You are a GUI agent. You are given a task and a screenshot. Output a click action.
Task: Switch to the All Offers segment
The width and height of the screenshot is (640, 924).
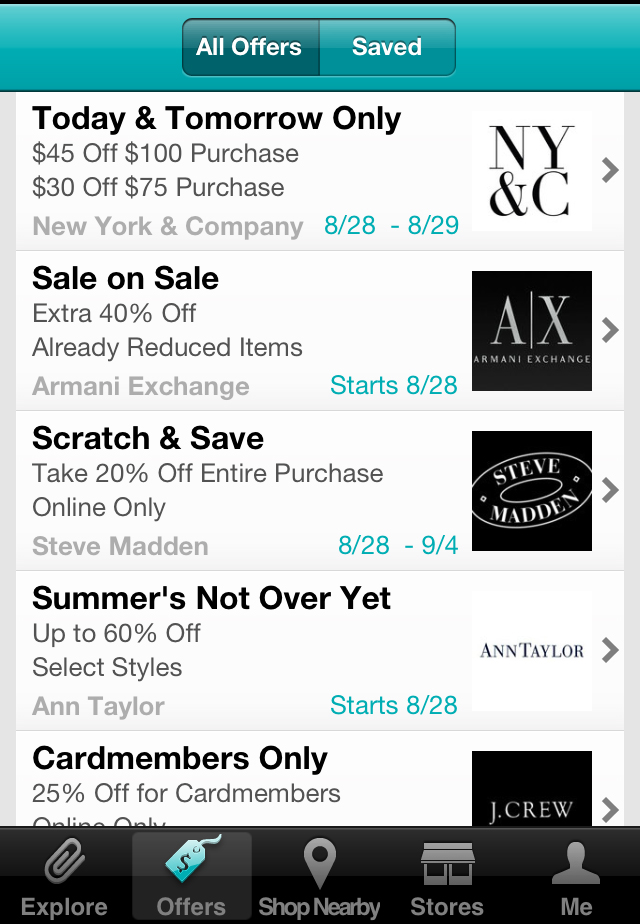tap(249, 47)
